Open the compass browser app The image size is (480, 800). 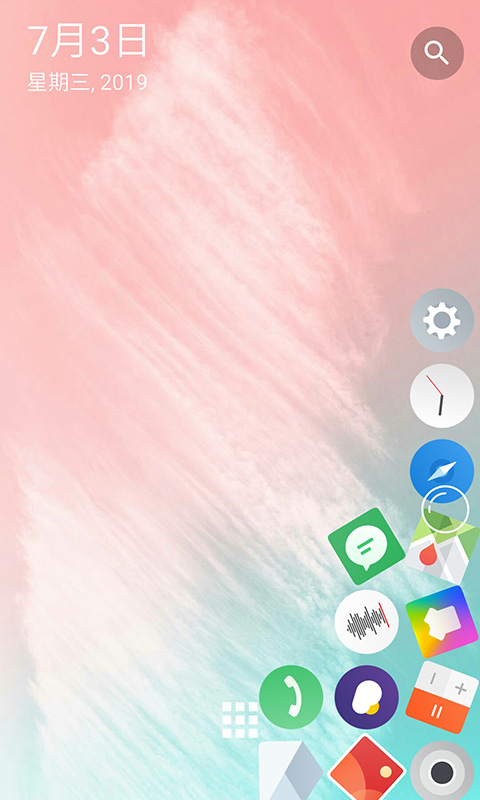442,471
